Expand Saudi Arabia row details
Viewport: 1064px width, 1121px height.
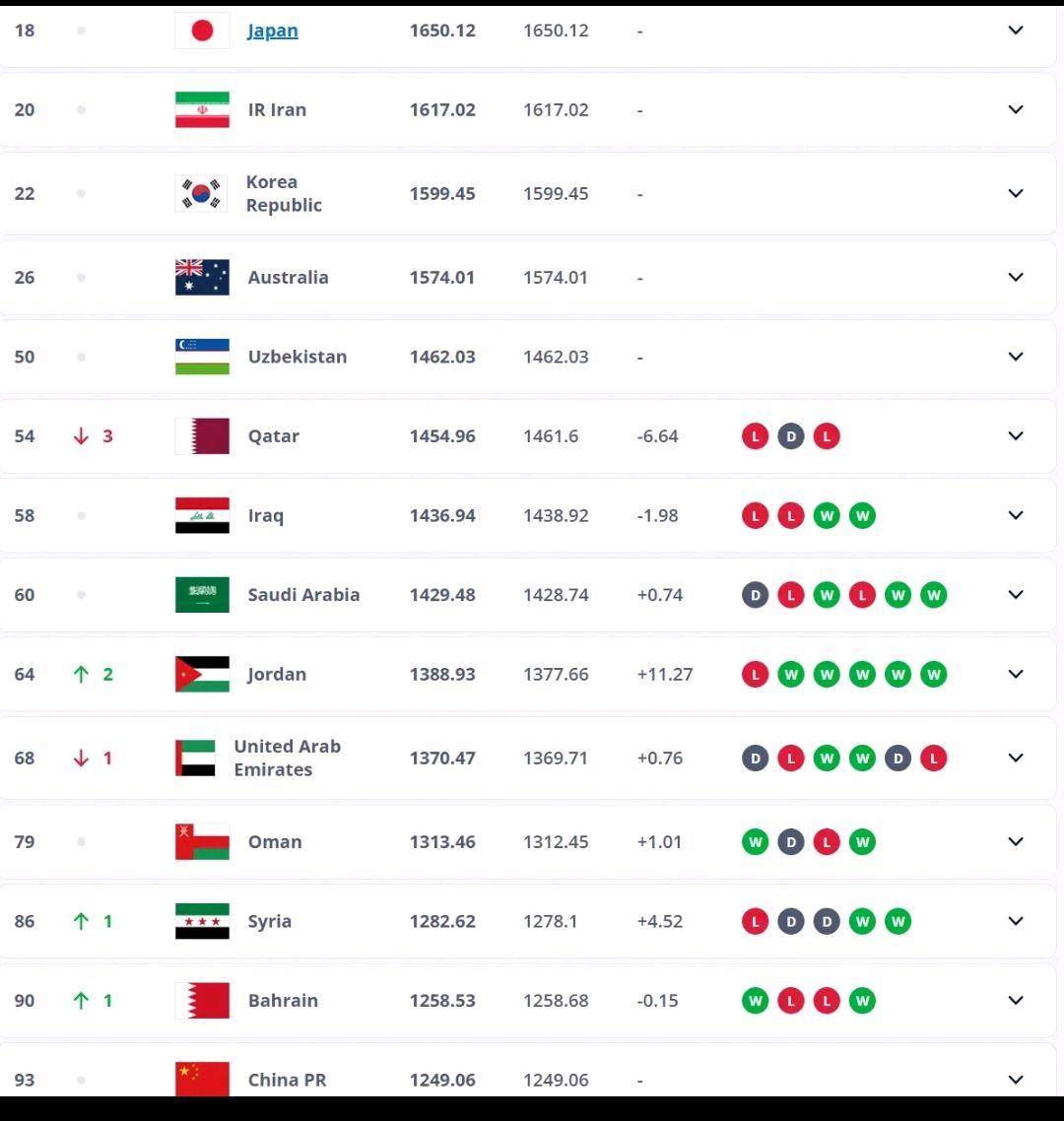(1016, 594)
